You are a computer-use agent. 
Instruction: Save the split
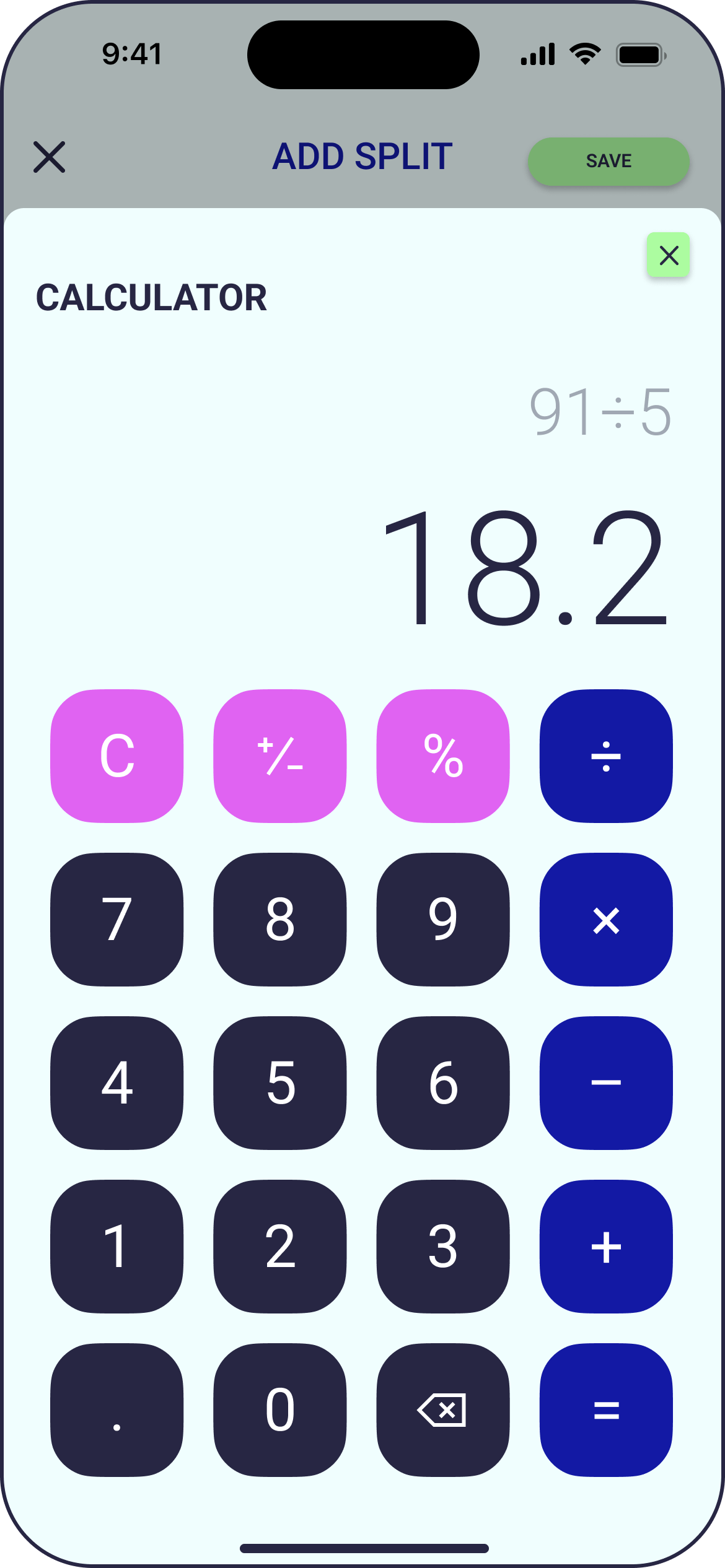pos(608,161)
